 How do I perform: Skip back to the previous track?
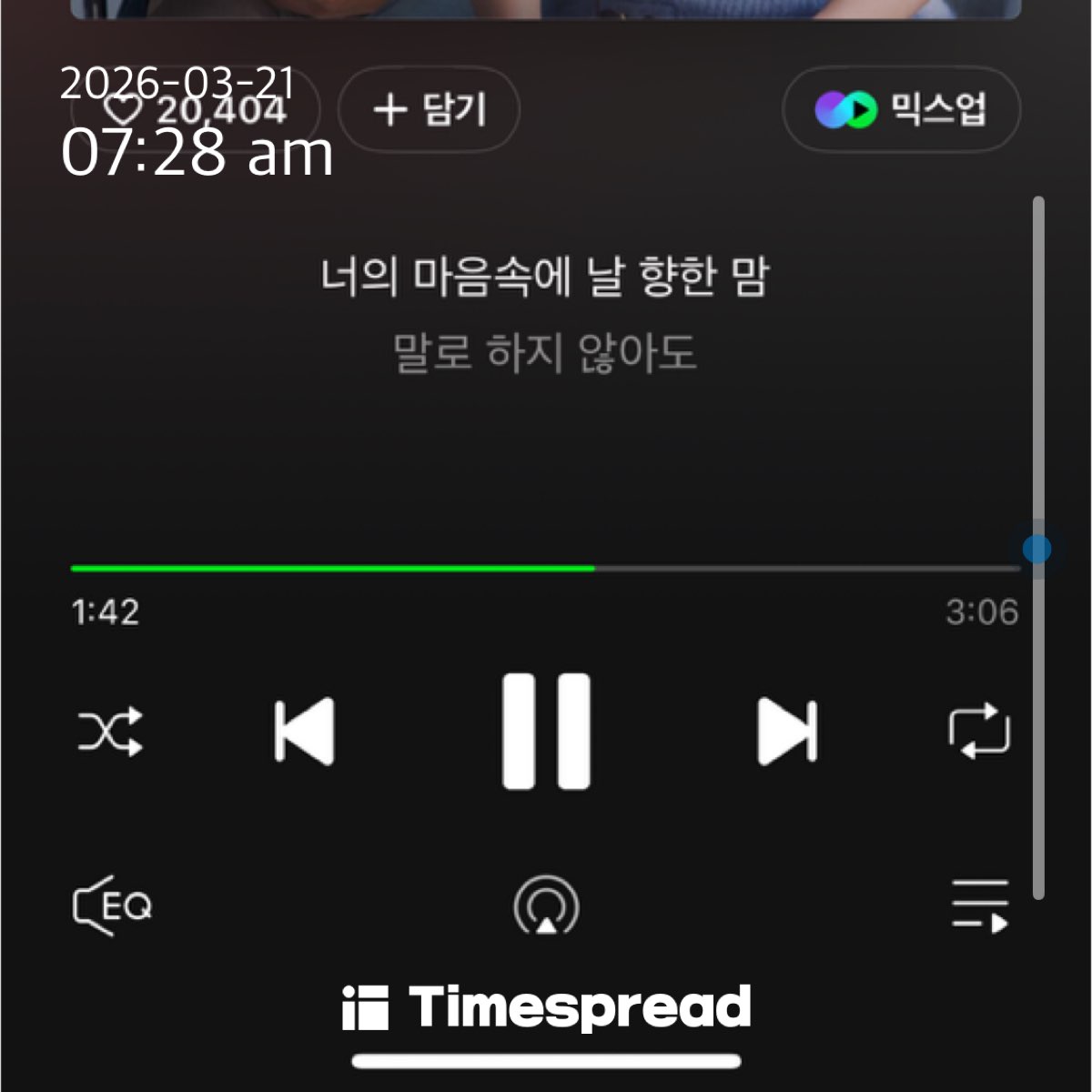coord(305,732)
